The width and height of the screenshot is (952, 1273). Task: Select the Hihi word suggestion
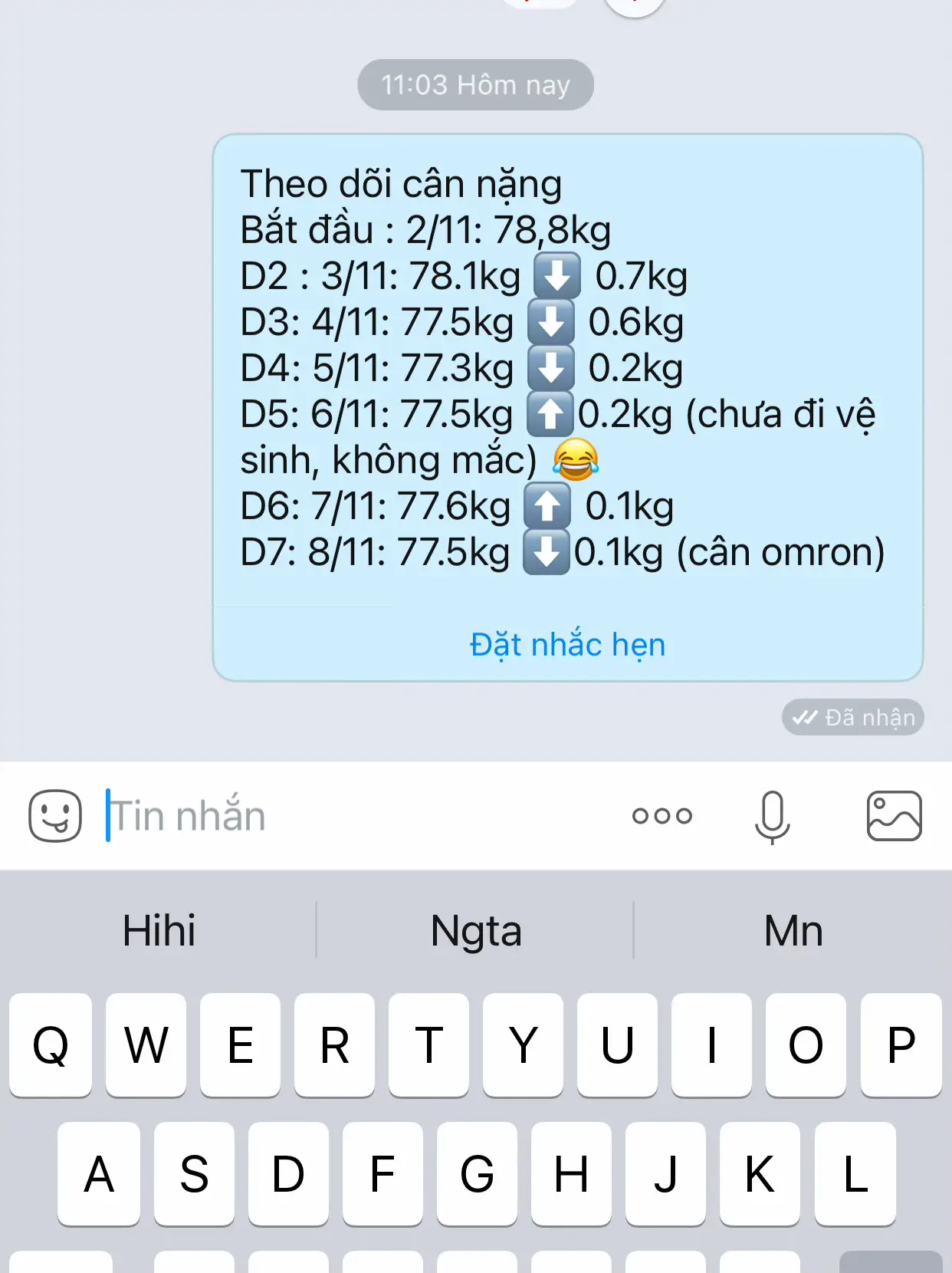tap(159, 930)
